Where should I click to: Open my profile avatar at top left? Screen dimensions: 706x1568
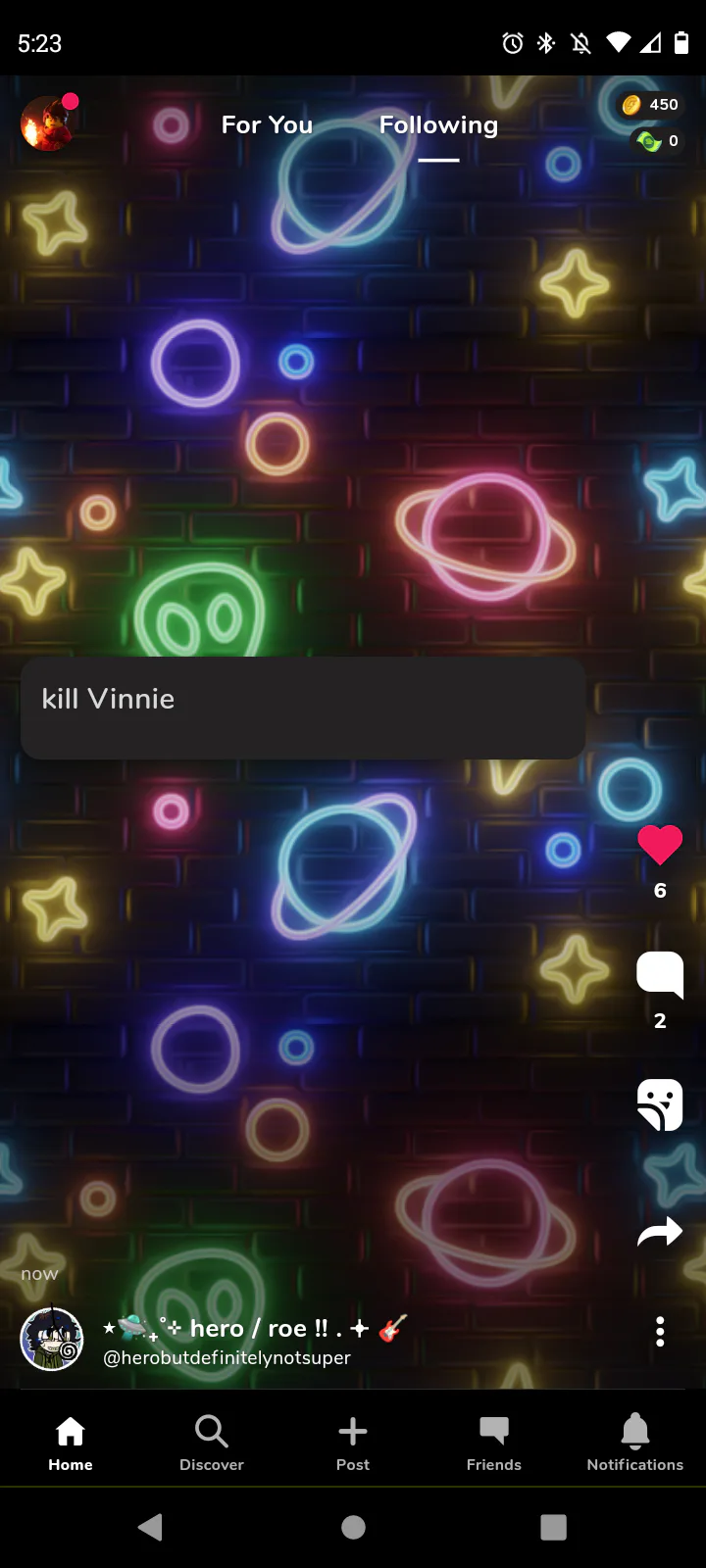(x=47, y=124)
